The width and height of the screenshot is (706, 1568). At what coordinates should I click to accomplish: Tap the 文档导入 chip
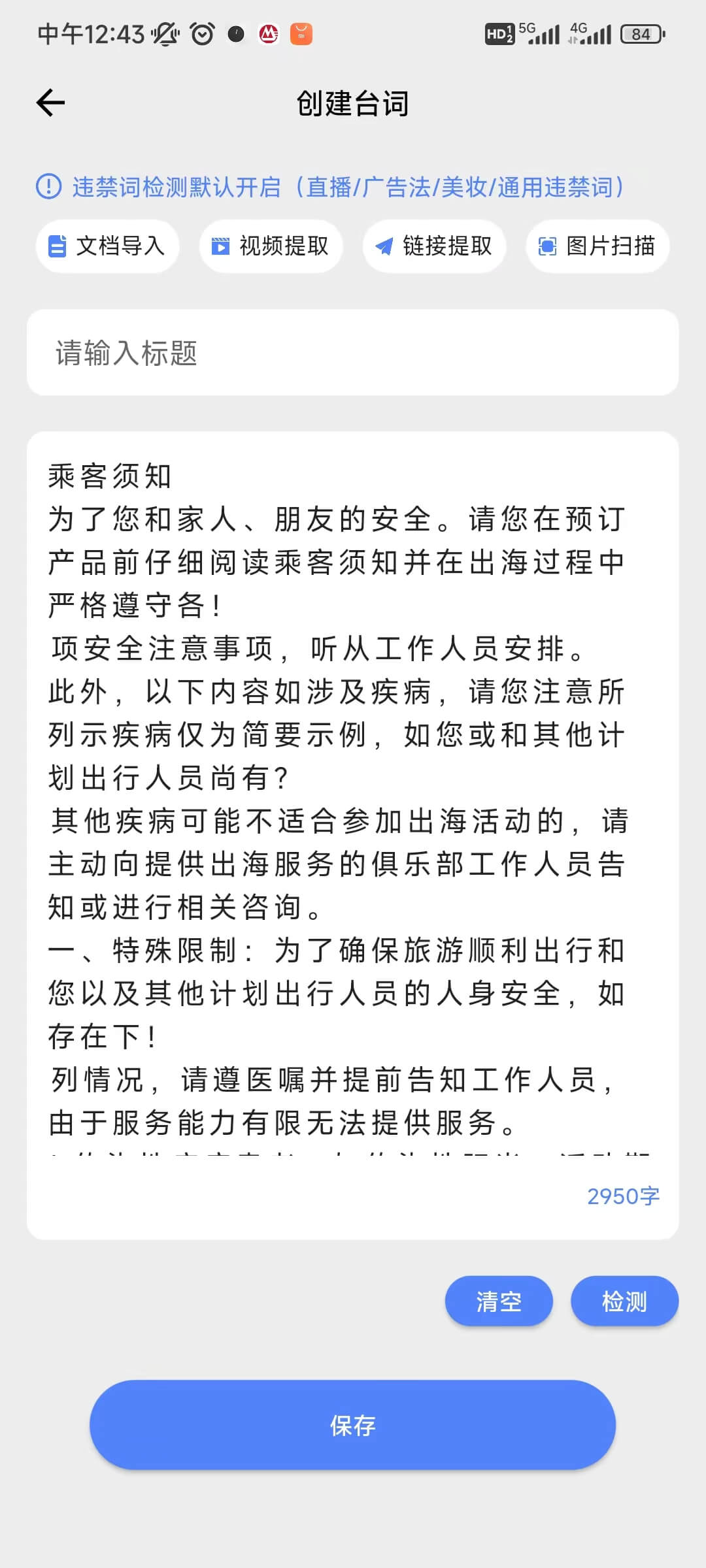(x=107, y=246)
